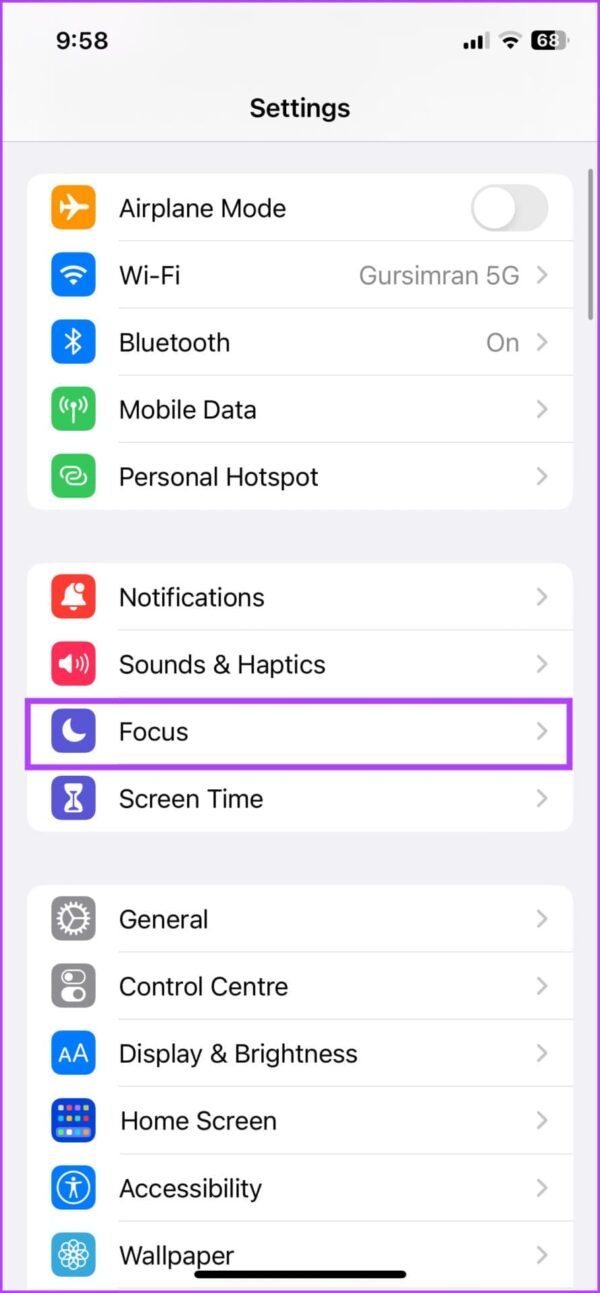The width and height of the screenshot is (600, 1293).
Task: Go to General settings
Action: coord(300,919)
